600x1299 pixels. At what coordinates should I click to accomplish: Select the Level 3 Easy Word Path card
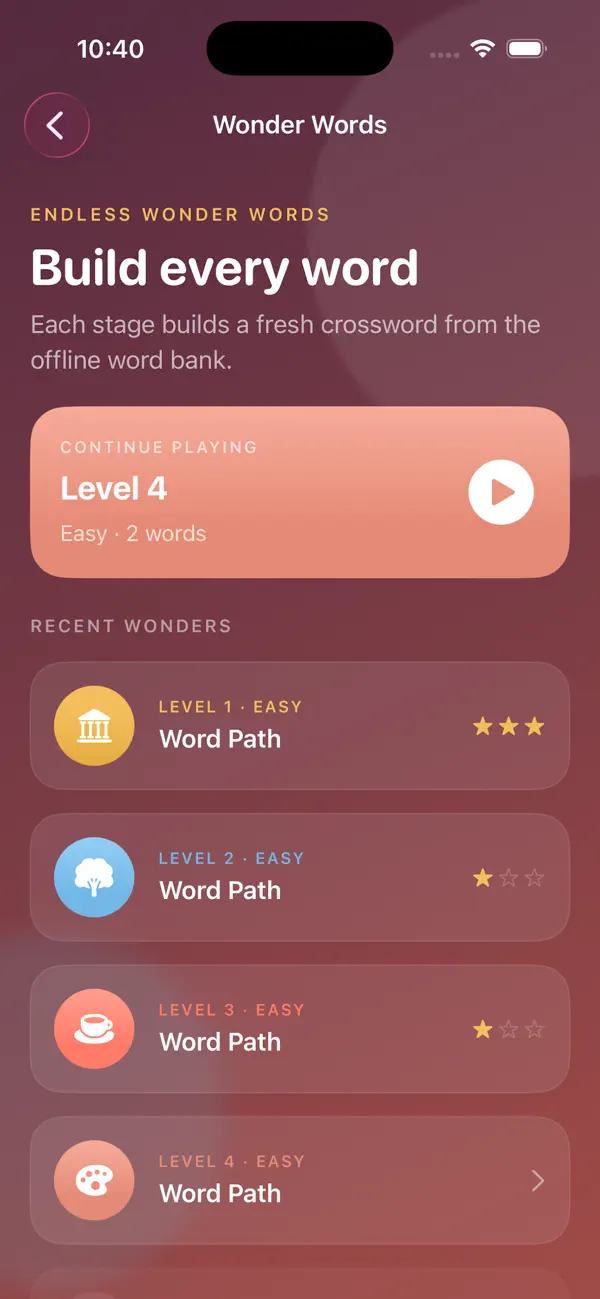point(300,1029)
